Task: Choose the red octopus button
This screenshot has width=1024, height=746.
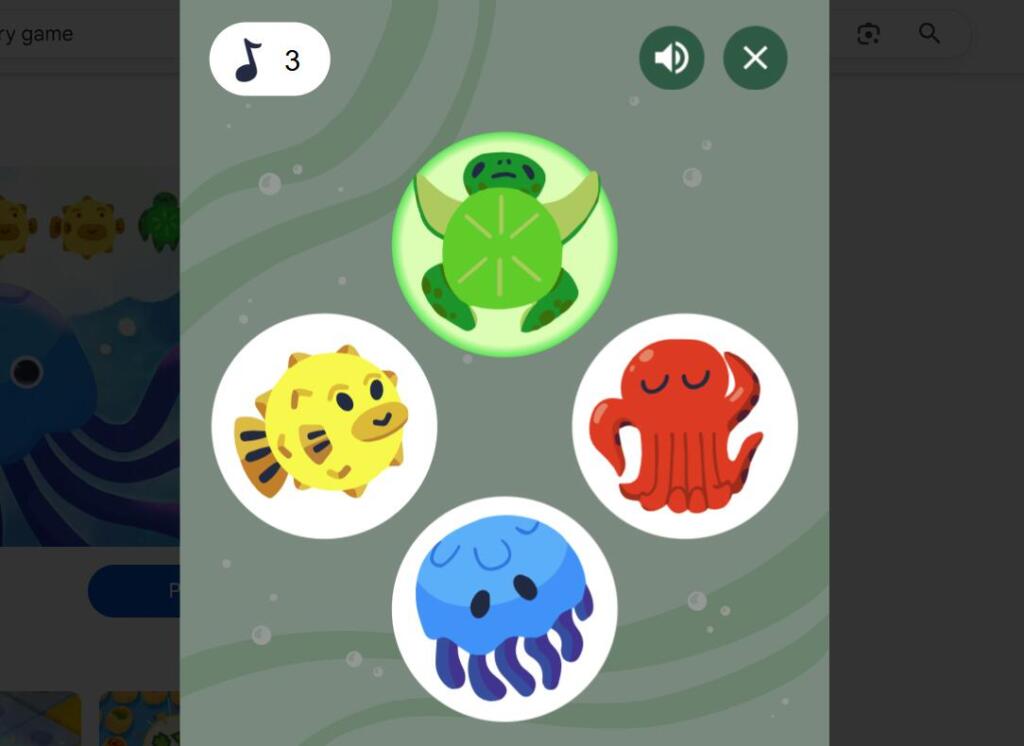Action: coord(685,426)
